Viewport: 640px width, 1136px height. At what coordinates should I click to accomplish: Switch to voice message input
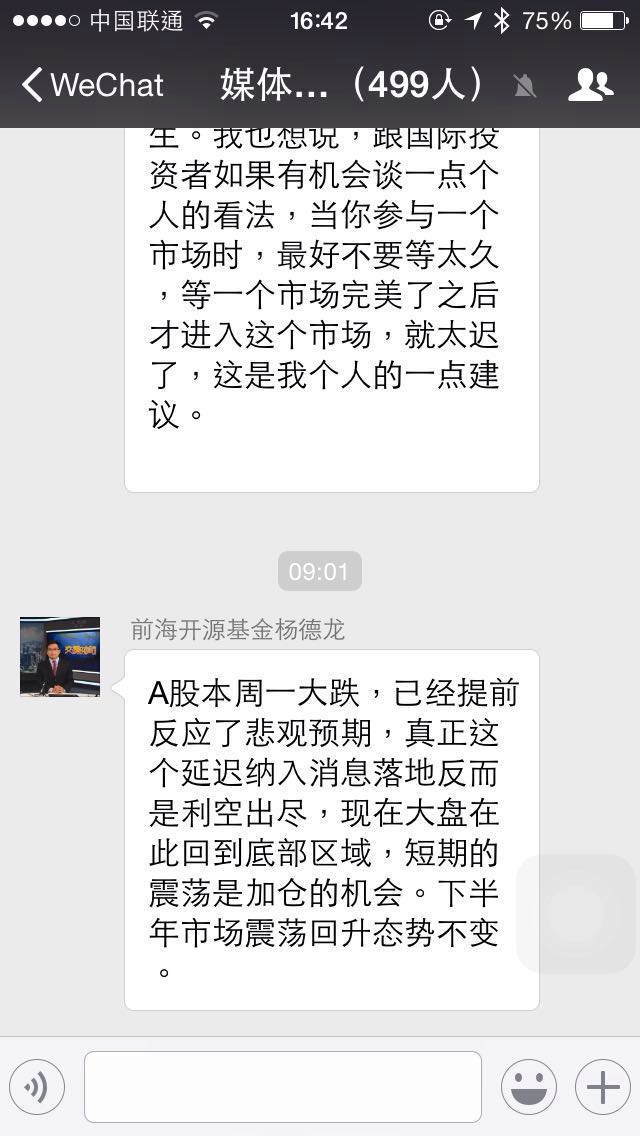point(37,1087)
